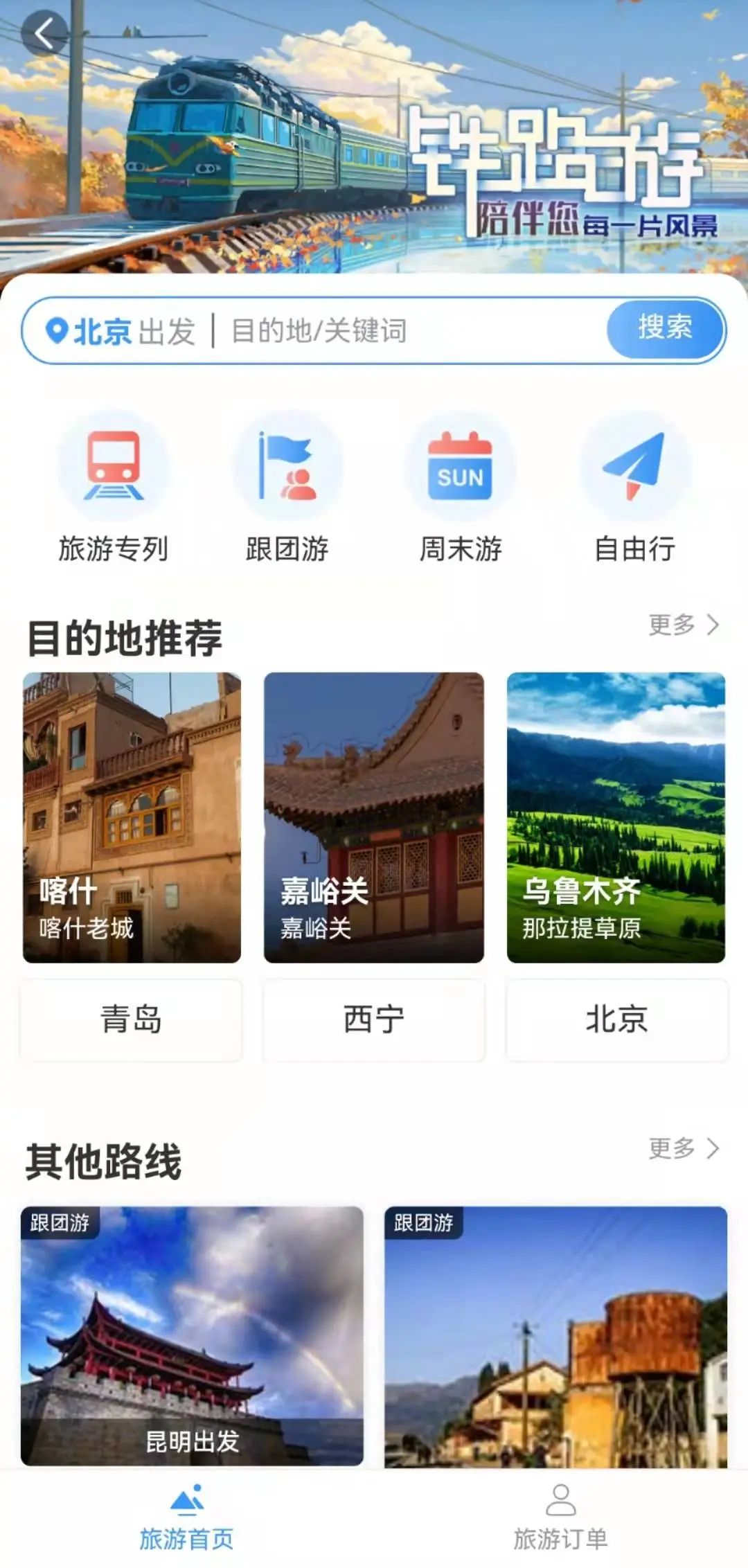
Task: Choose the 西宁 destination chip
Action: pyautogui.click(x=374, y=1019)
